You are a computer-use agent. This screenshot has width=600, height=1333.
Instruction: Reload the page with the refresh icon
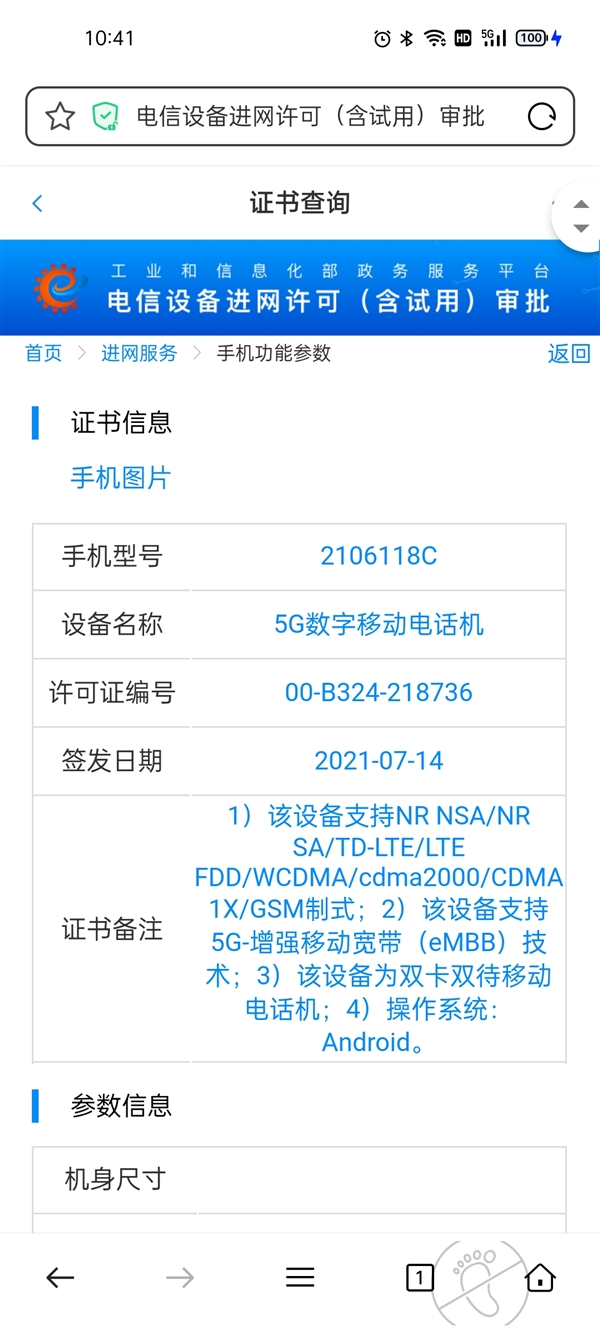pyautogui.click(x=541, y=117)
